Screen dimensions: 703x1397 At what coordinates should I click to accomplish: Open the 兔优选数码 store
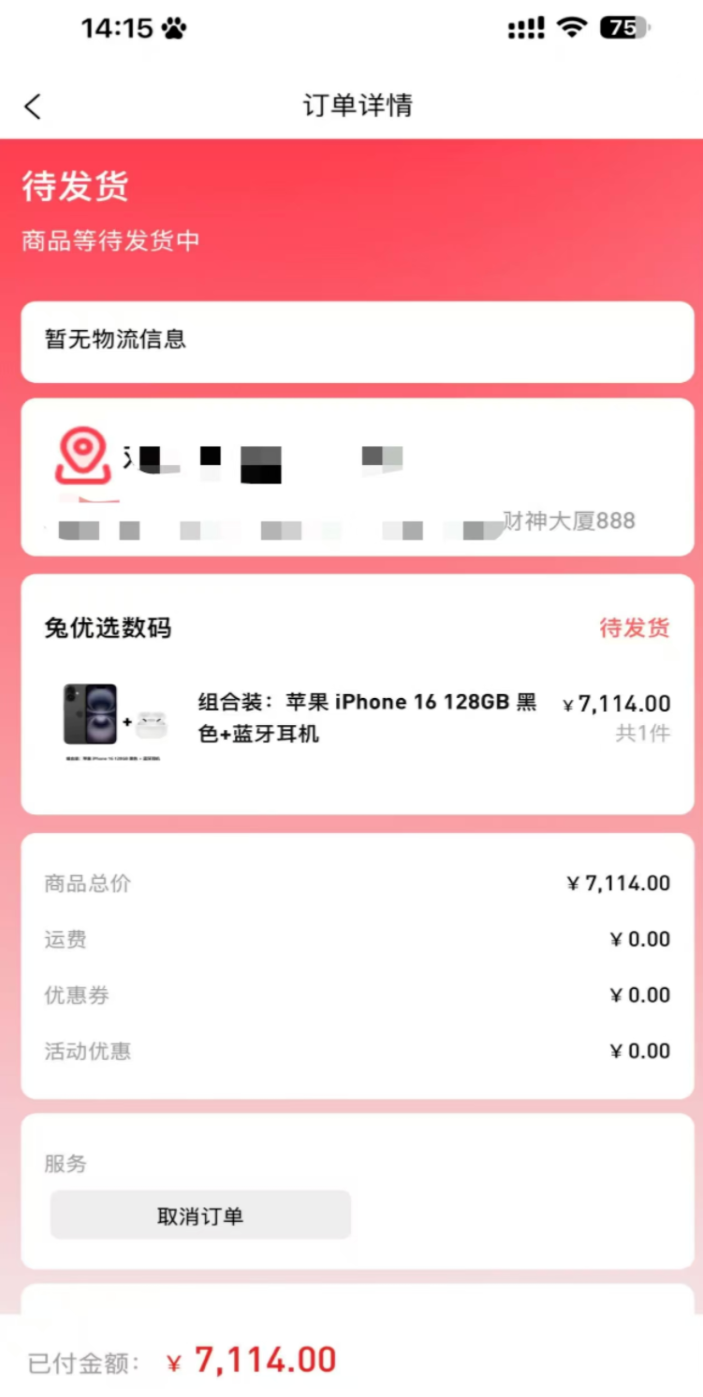[107, 628]
